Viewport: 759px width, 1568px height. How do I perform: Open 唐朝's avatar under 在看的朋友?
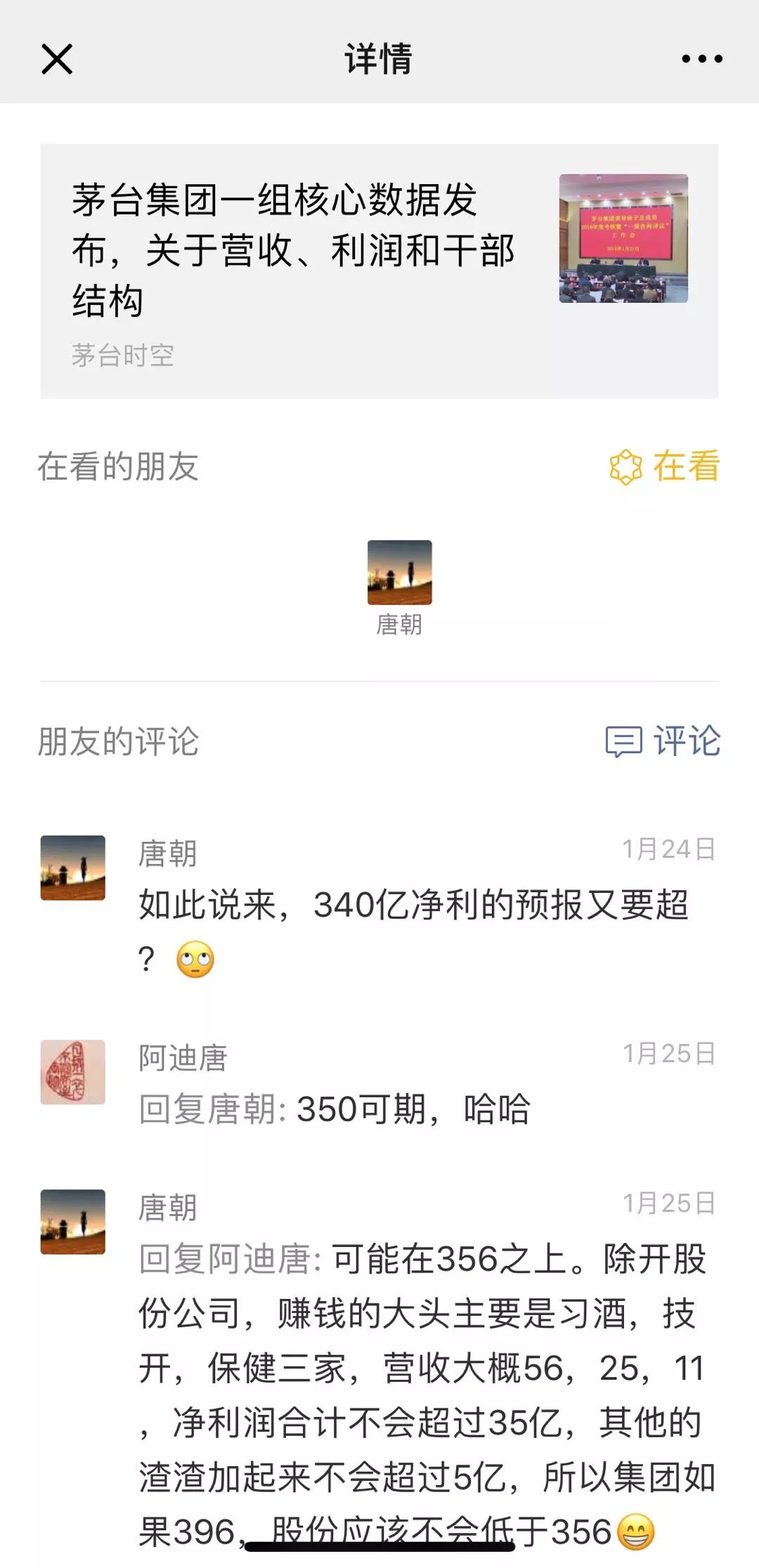pos(399,573)
